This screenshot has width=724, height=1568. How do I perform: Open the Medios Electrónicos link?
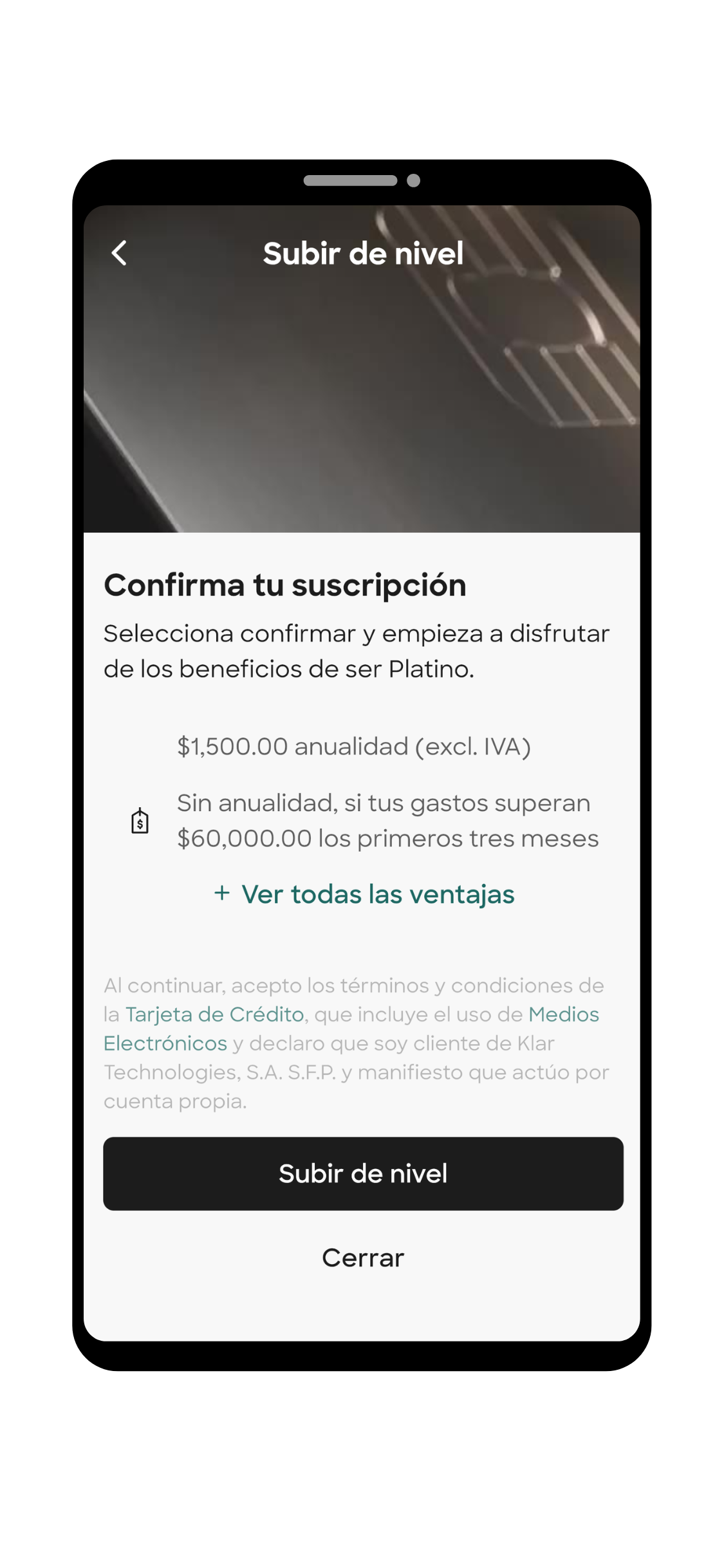pyautogui.click(x=563, y=1014)
